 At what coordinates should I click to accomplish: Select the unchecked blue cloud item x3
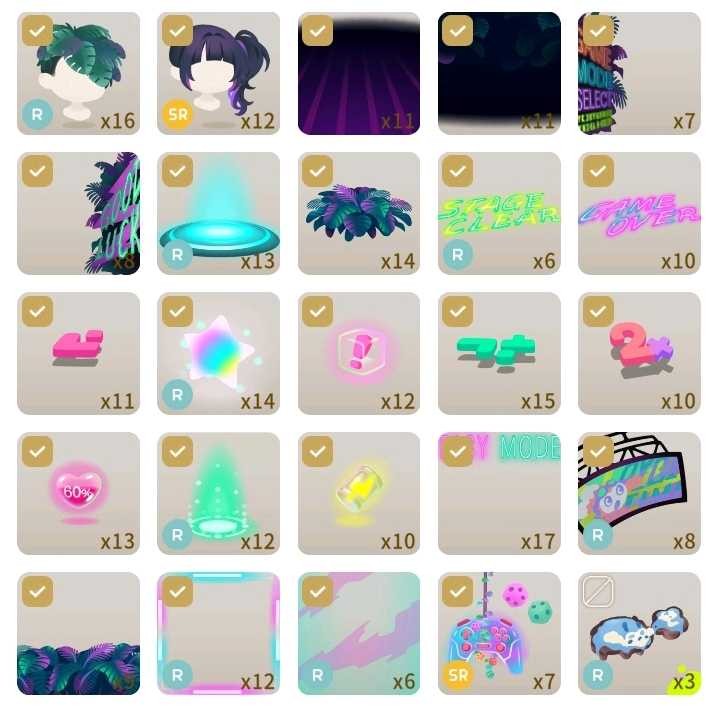pyautogui.click(x=639, y=633)
